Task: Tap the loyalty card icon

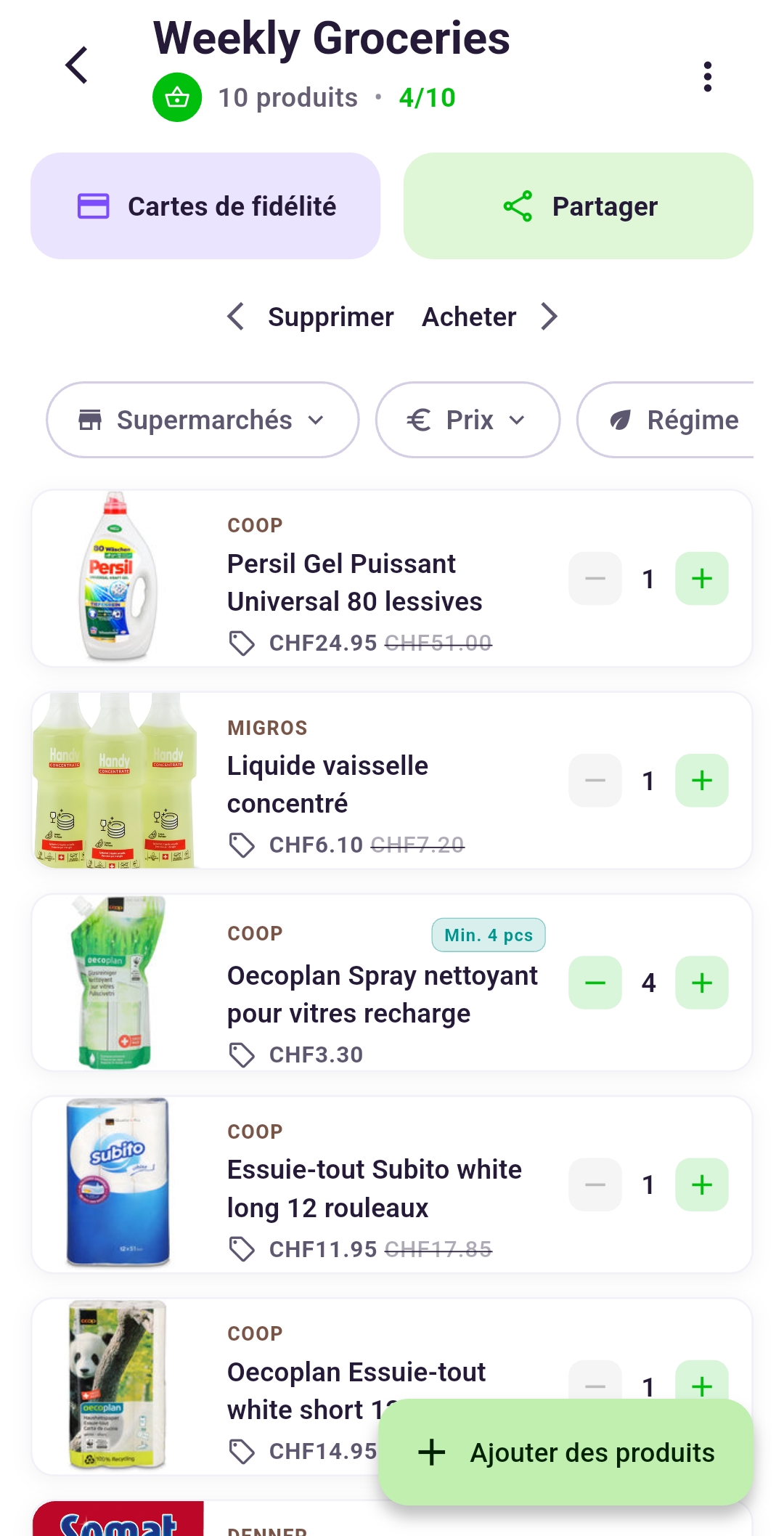Action: [93, 206]
